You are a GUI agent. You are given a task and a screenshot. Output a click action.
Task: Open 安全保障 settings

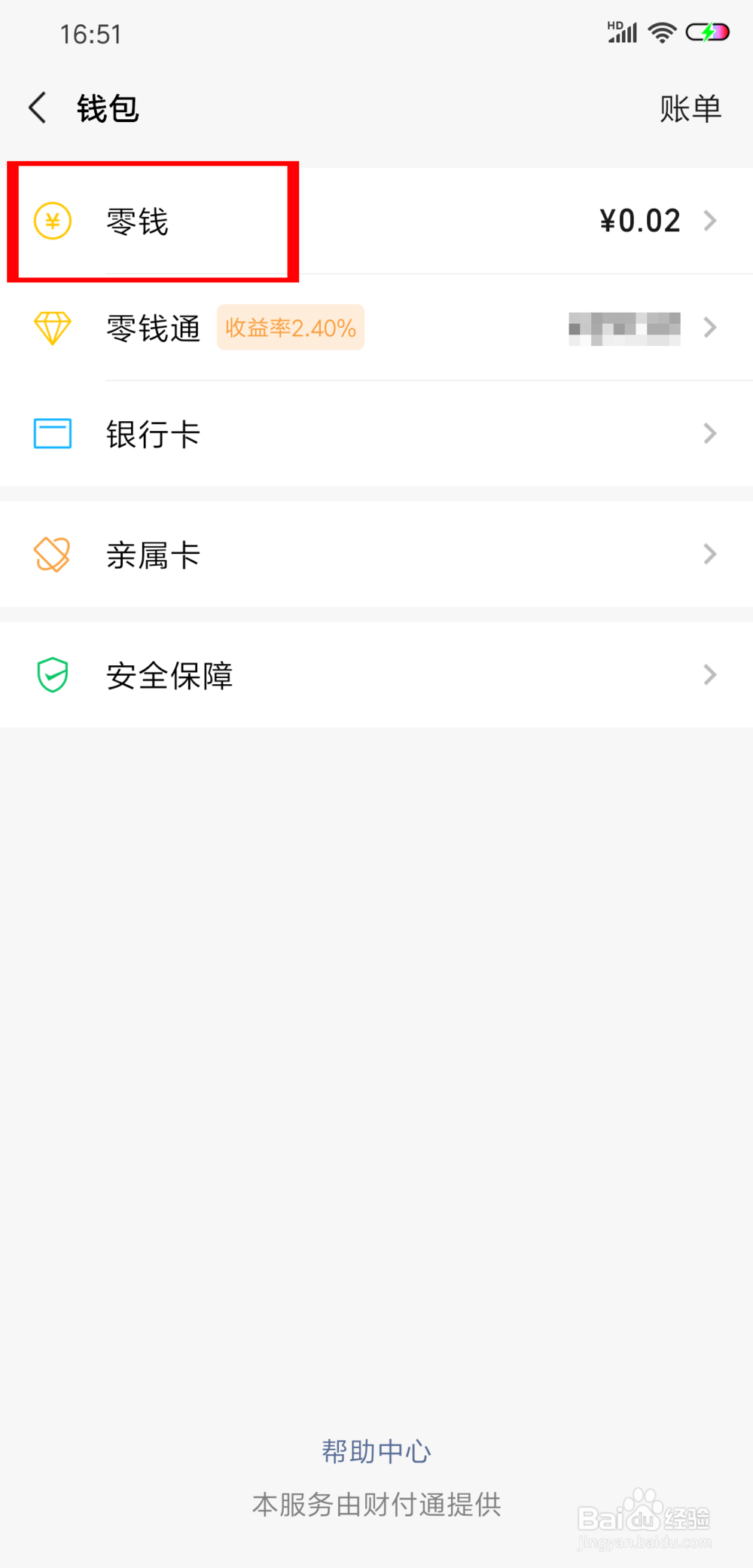point(376,675)
